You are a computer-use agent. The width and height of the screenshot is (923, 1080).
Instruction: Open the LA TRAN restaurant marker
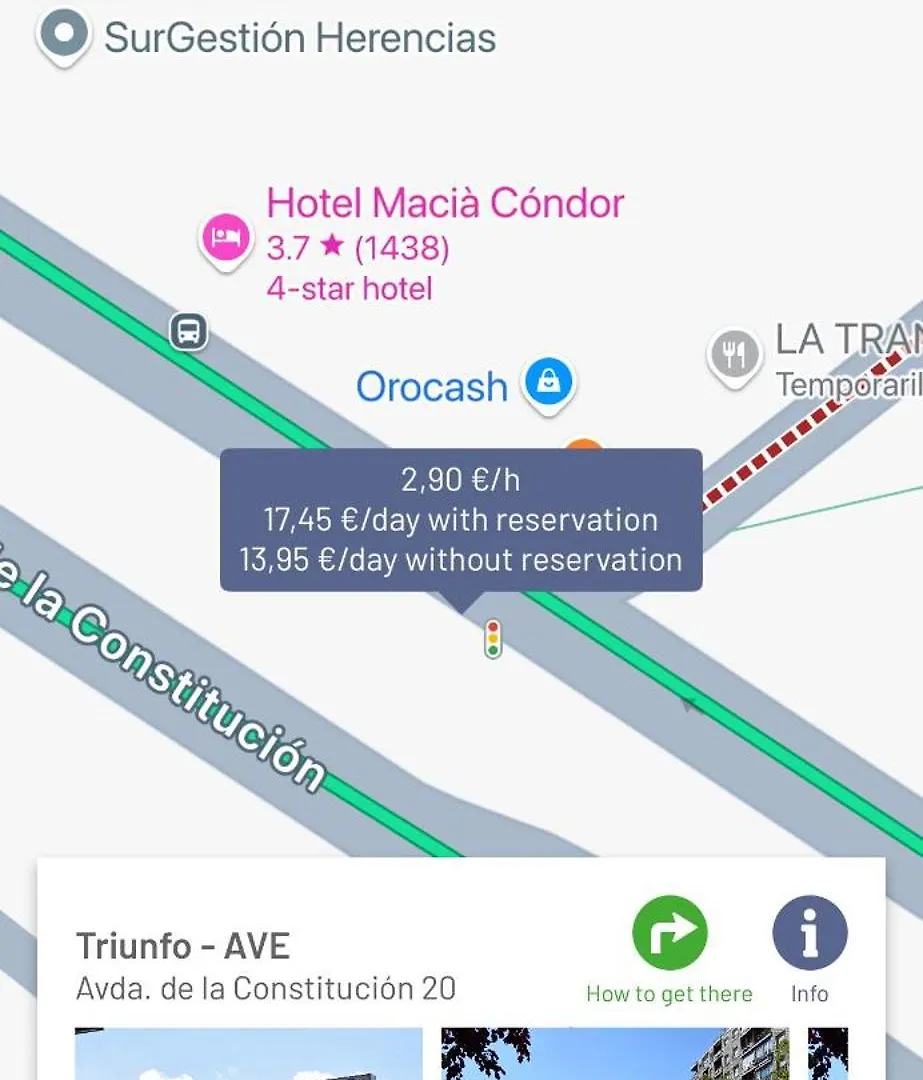pos(735,354)
